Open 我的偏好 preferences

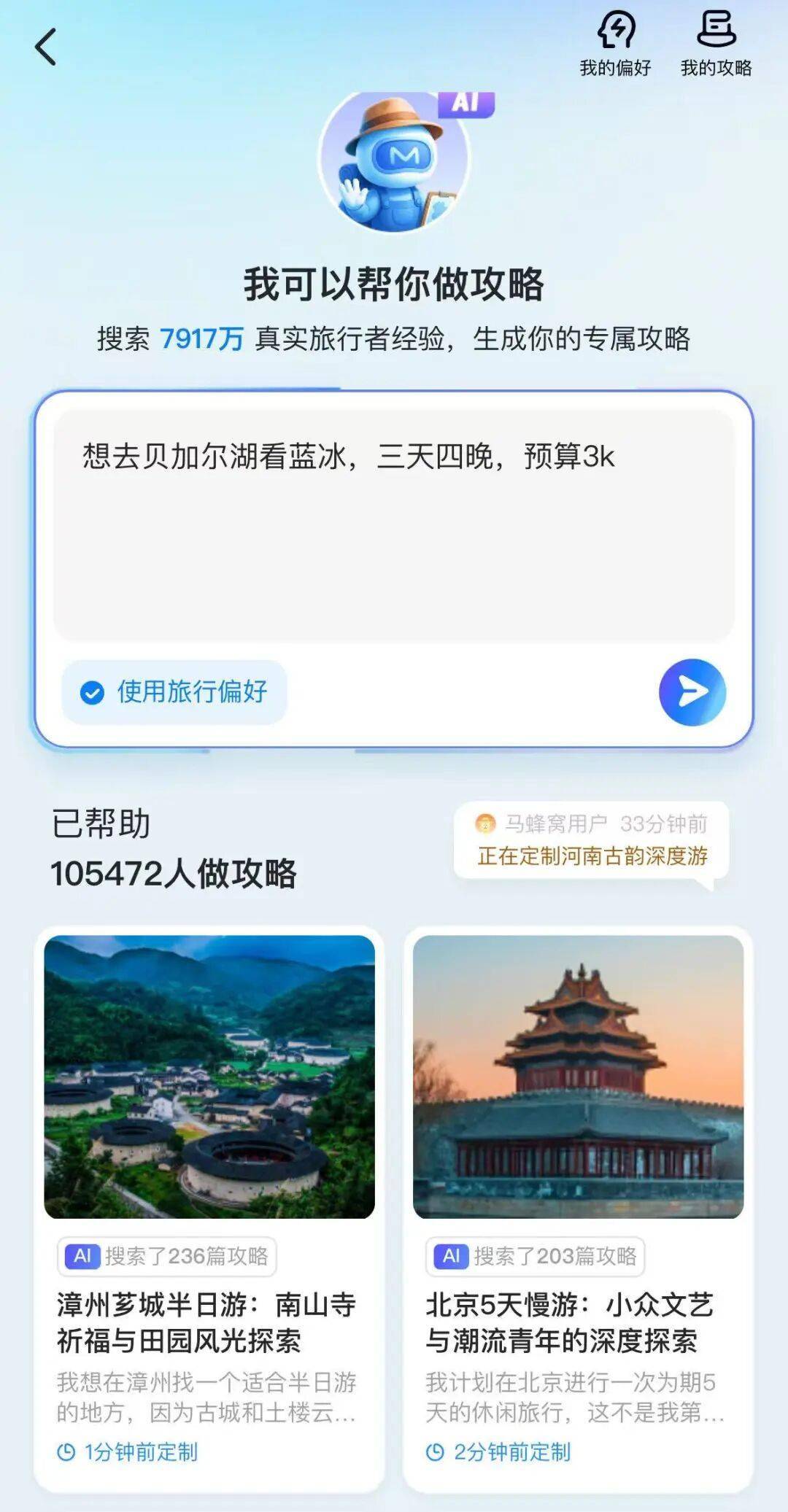pos(615,44)
